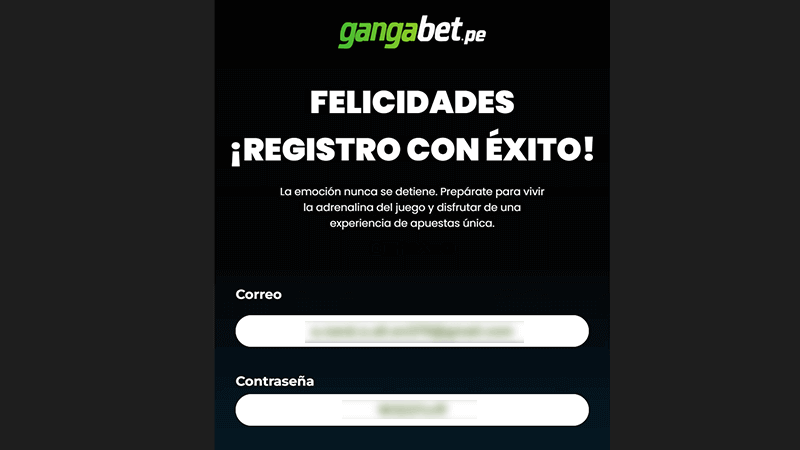Tap the Correo email field
The height and width of the screenshot is (450, 800).
coord(412,331)
